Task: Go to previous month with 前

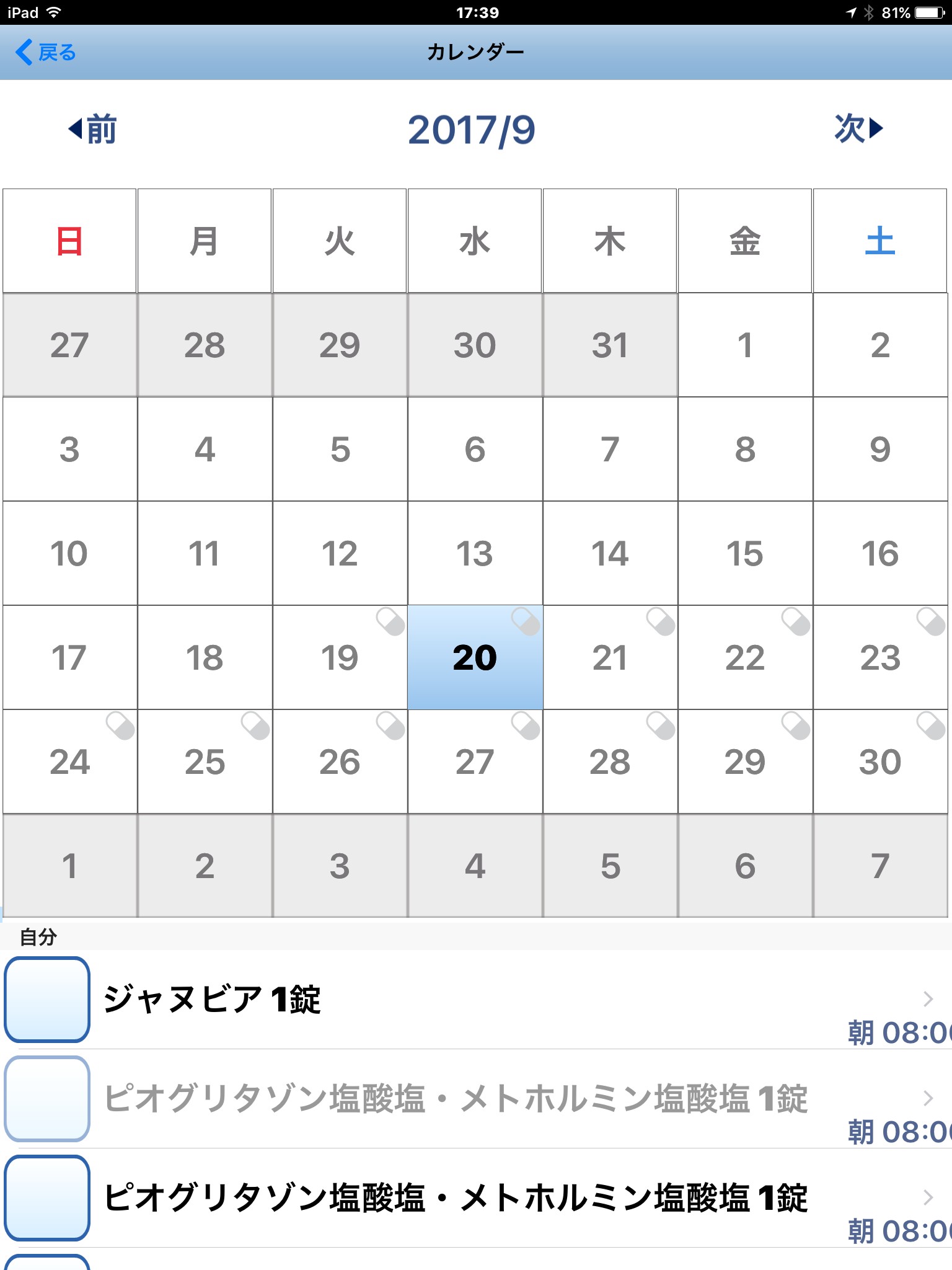Action: coord(92,129)
